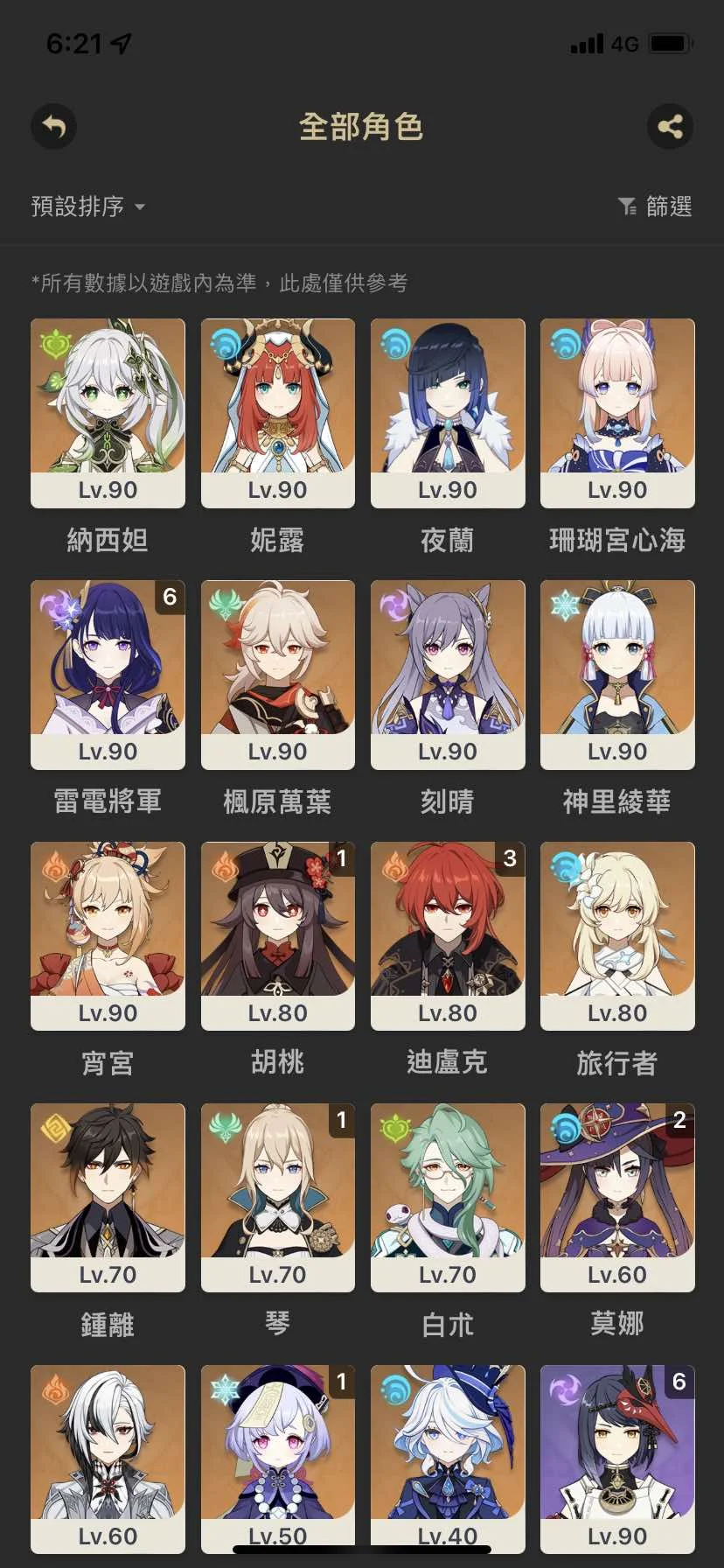Select the 夜蘭 character card
Image resolution: width=724 pixels, height=1568 pixels.
(x=448, y=413)
